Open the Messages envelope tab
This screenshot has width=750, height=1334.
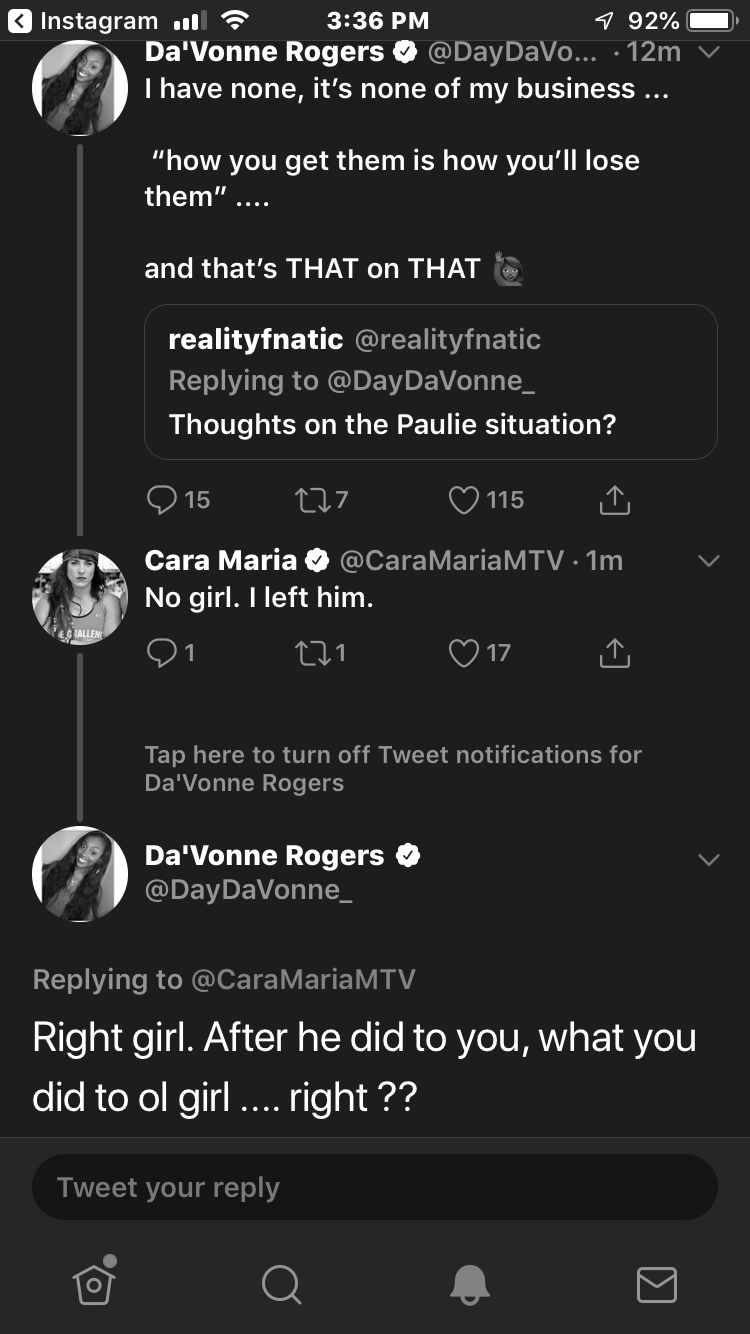pos(657,1284)
